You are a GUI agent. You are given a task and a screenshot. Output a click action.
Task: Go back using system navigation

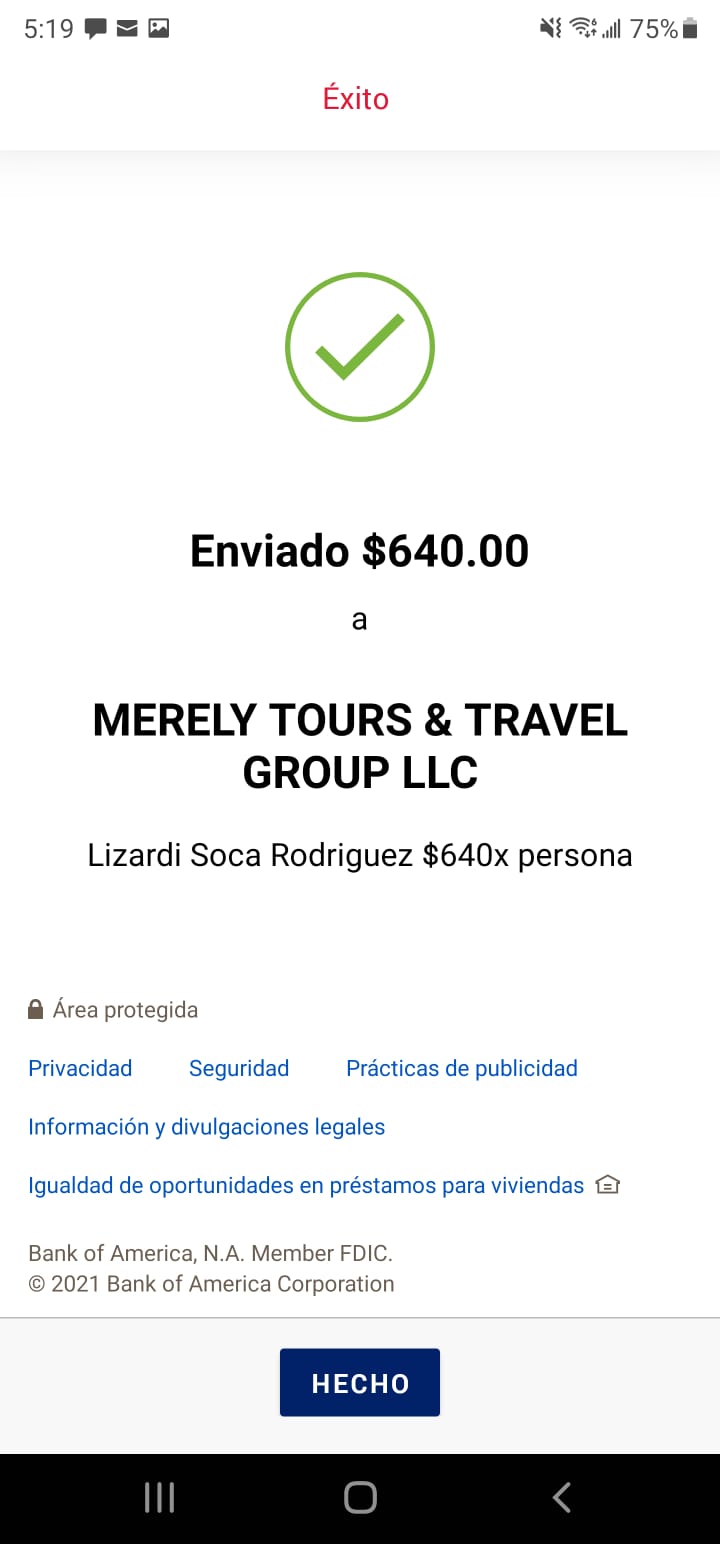(x=562, y=1497)
